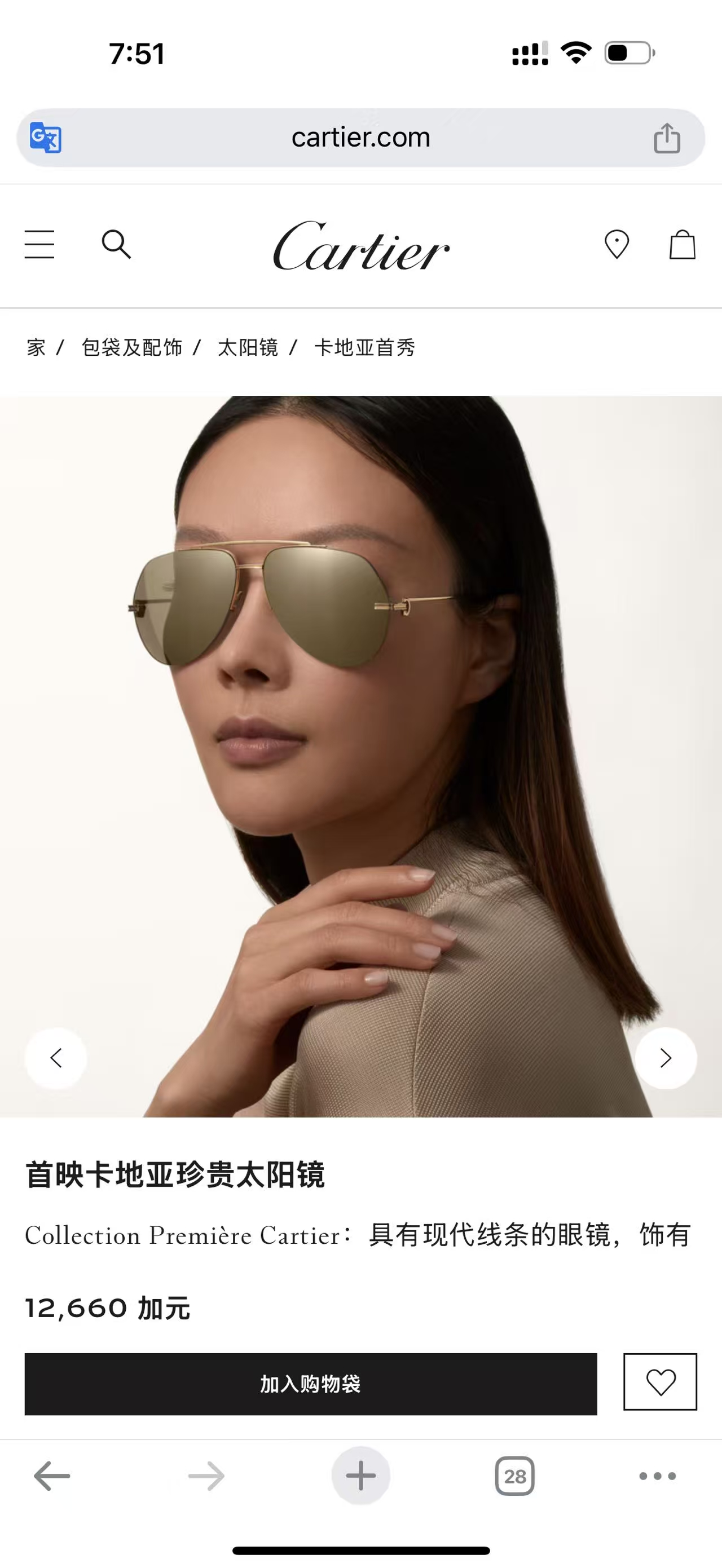Tap the translate icon in address bar

coord(46,138)
